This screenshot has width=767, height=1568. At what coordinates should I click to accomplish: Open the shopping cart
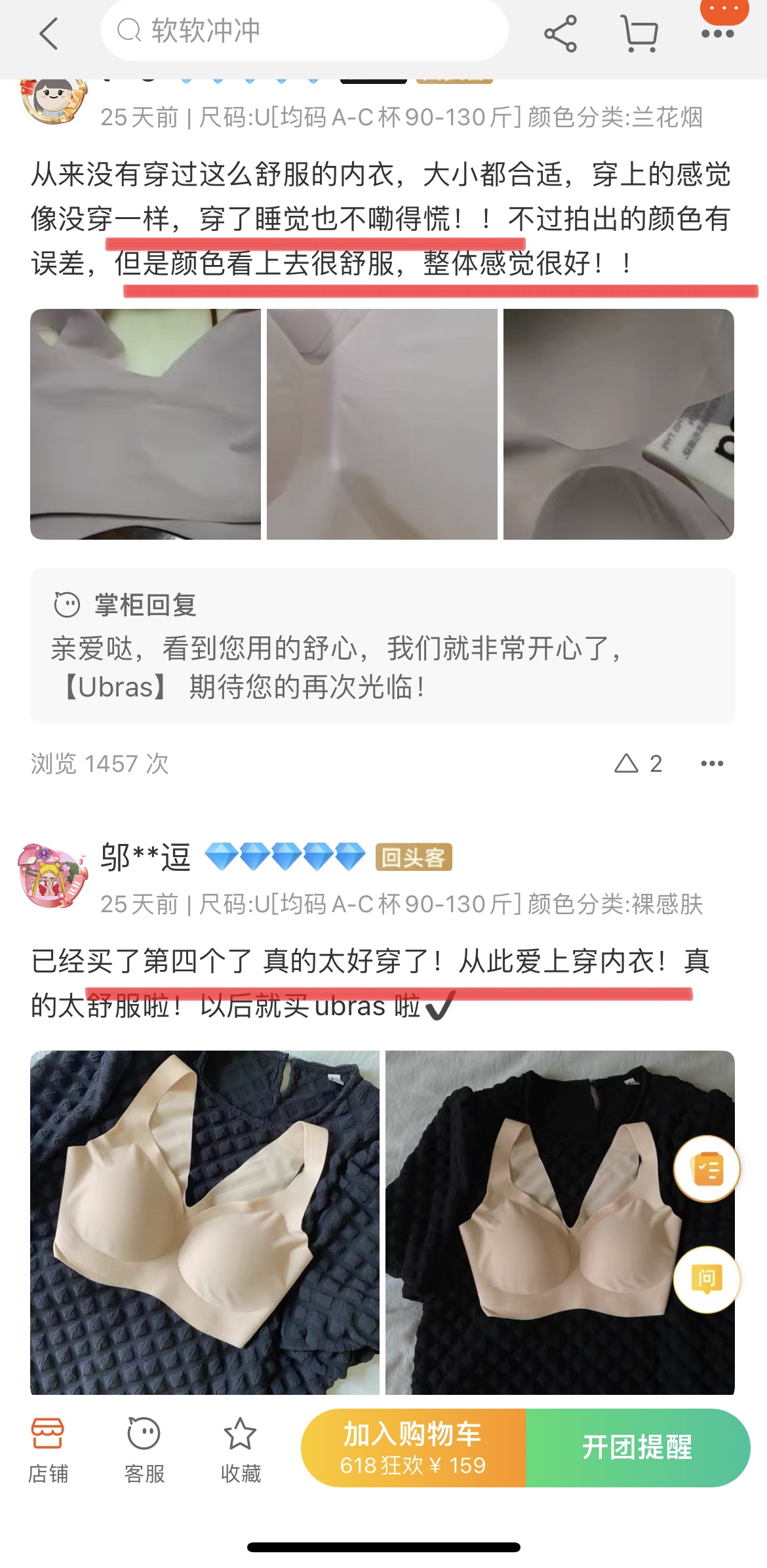[x=639, y=33]
